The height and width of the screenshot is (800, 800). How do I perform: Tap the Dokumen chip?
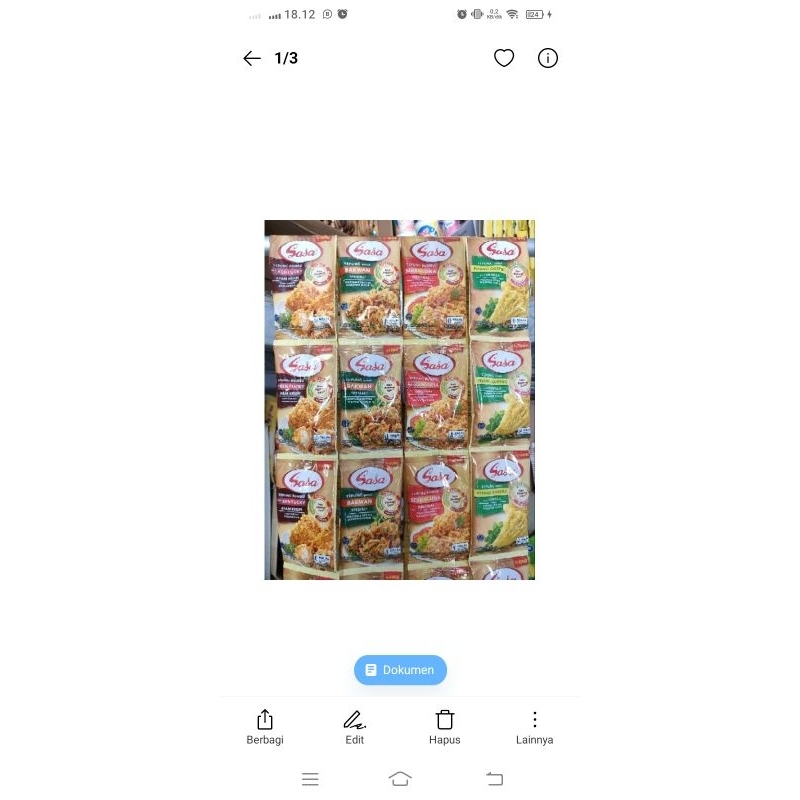(400, 670)
